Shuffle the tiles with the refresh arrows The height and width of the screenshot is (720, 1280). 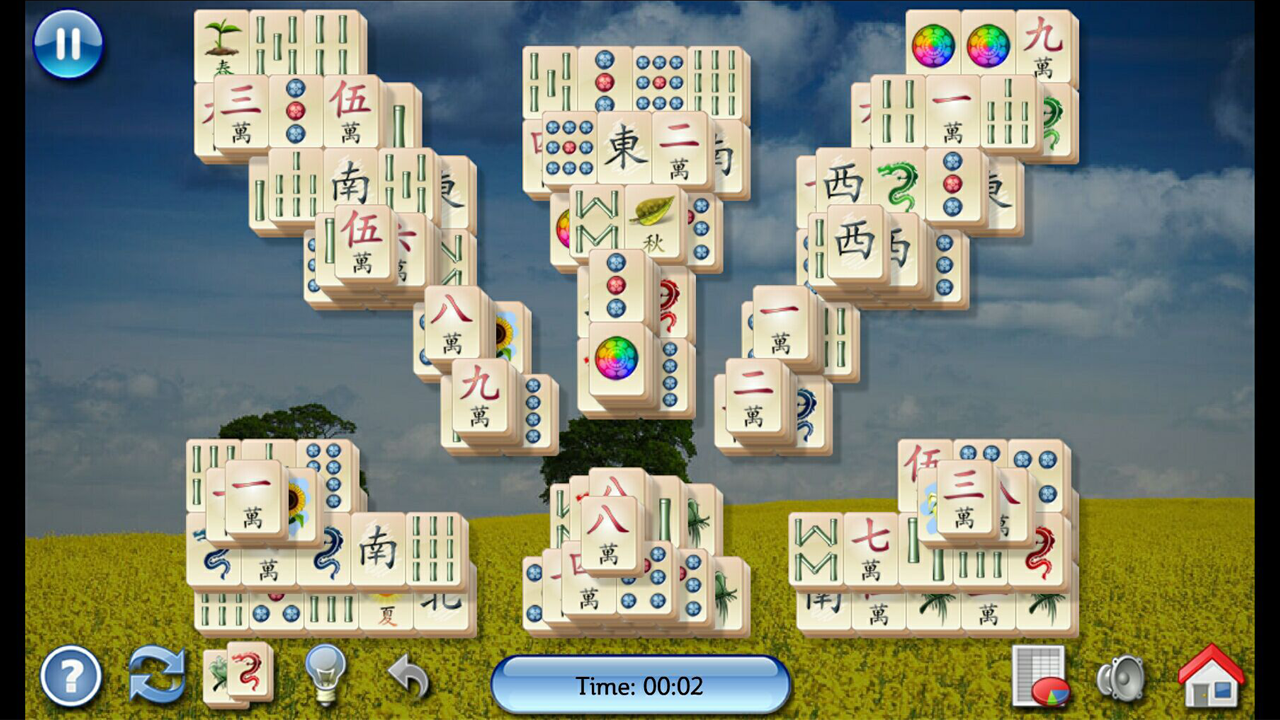[x=157, y=676]
